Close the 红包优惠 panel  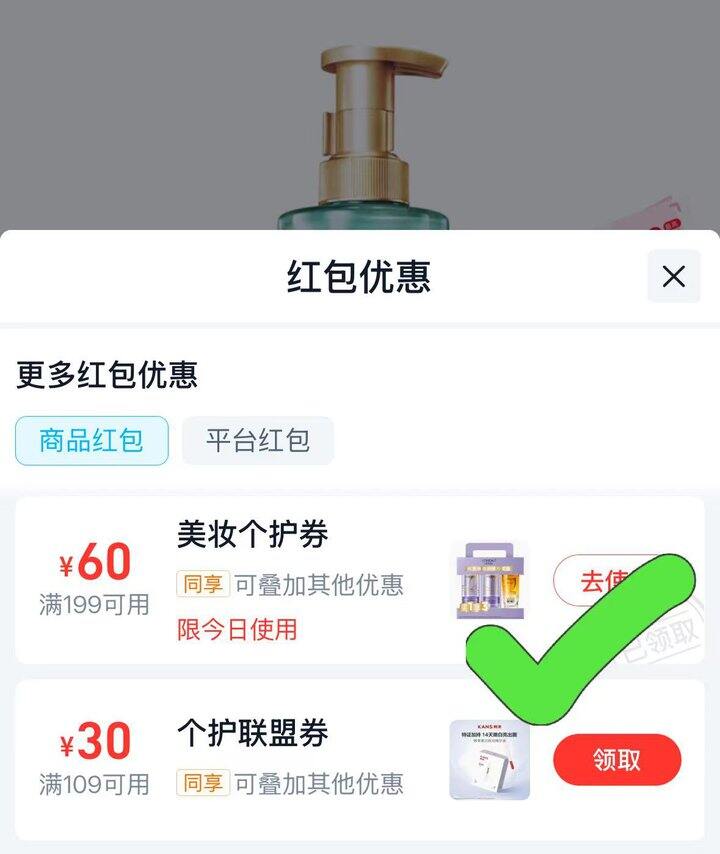(x=674, y=277)
